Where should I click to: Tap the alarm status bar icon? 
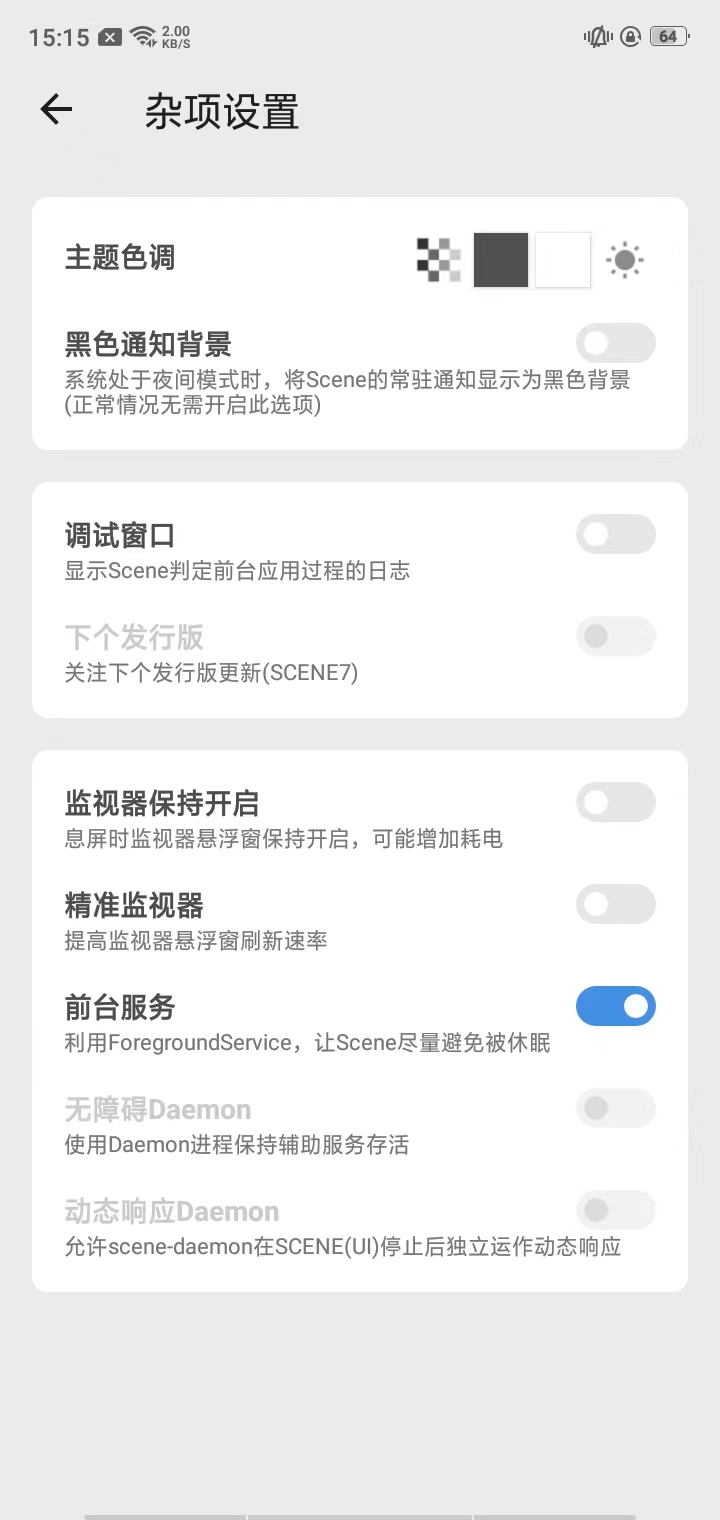629,37
